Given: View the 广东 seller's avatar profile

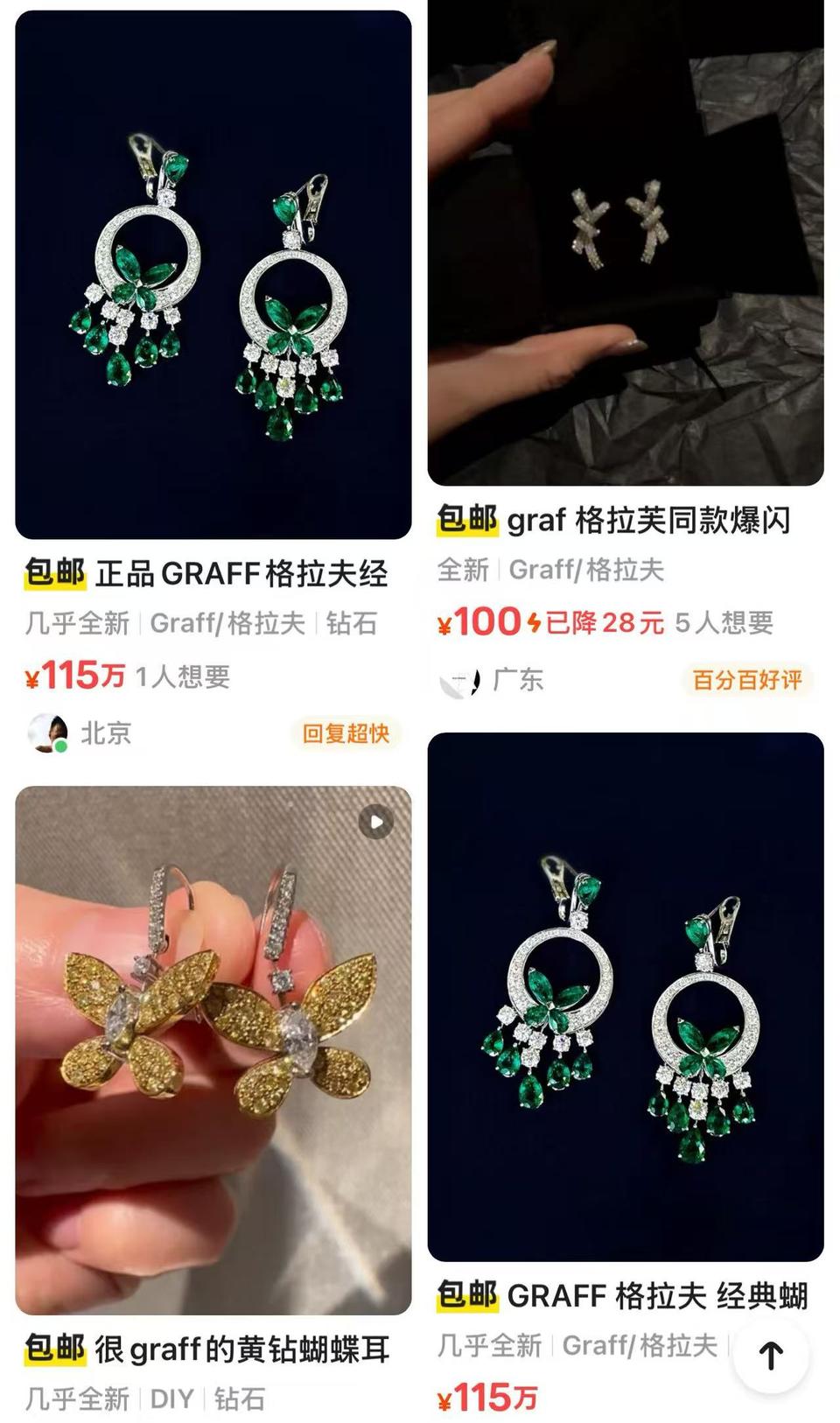Looking at the screenshot, I should 460,680.
